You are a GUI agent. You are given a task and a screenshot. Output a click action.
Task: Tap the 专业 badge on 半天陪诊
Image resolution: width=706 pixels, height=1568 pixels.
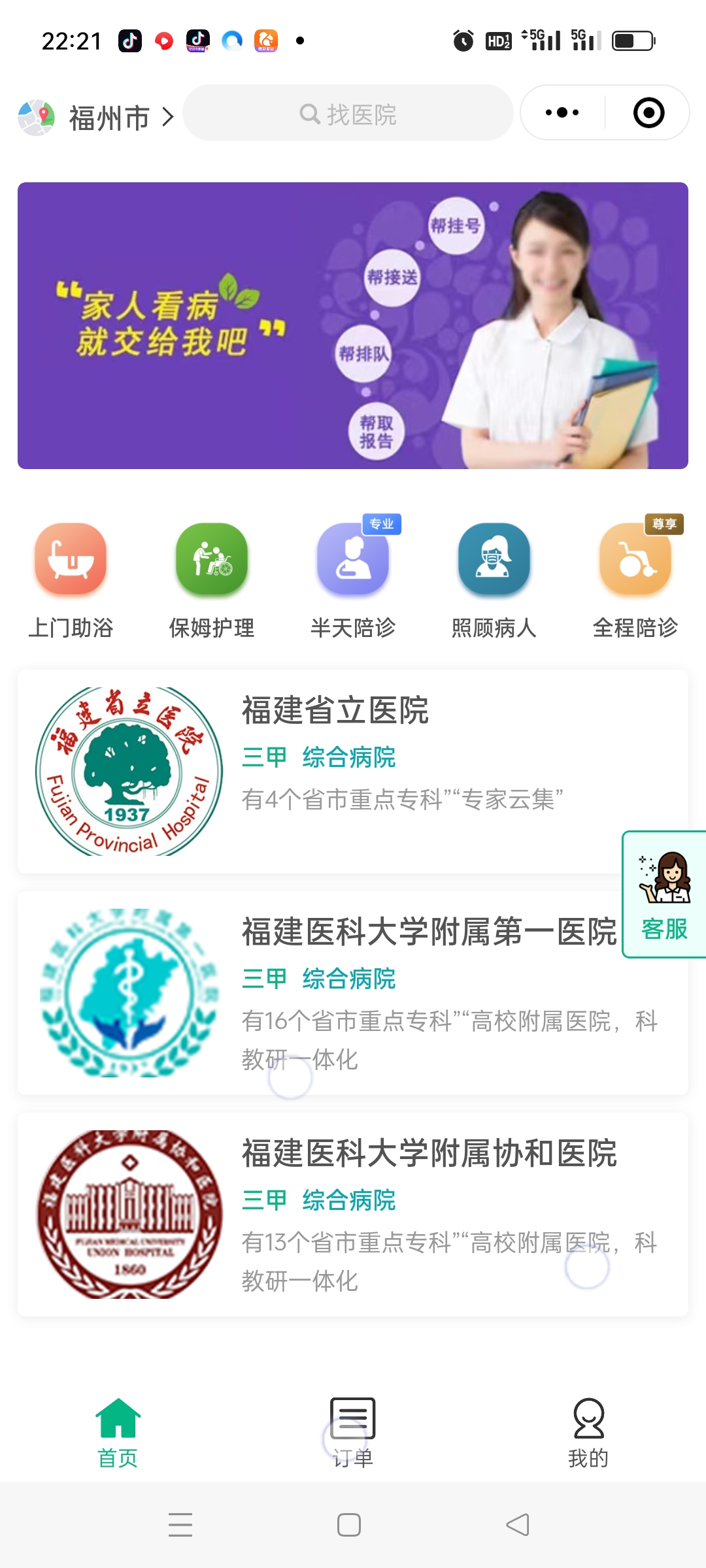click(382, 525)
